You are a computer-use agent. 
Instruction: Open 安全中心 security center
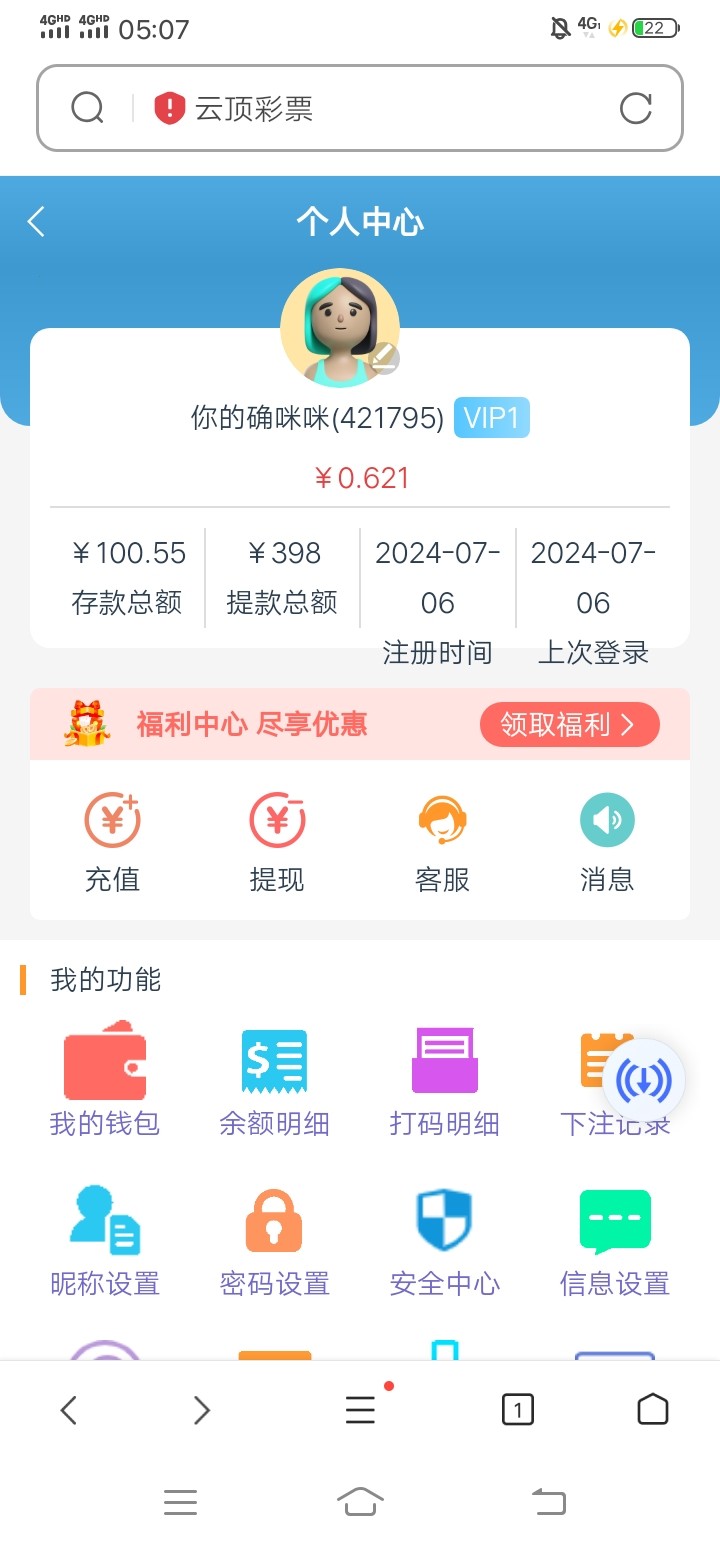[445, 1241]
